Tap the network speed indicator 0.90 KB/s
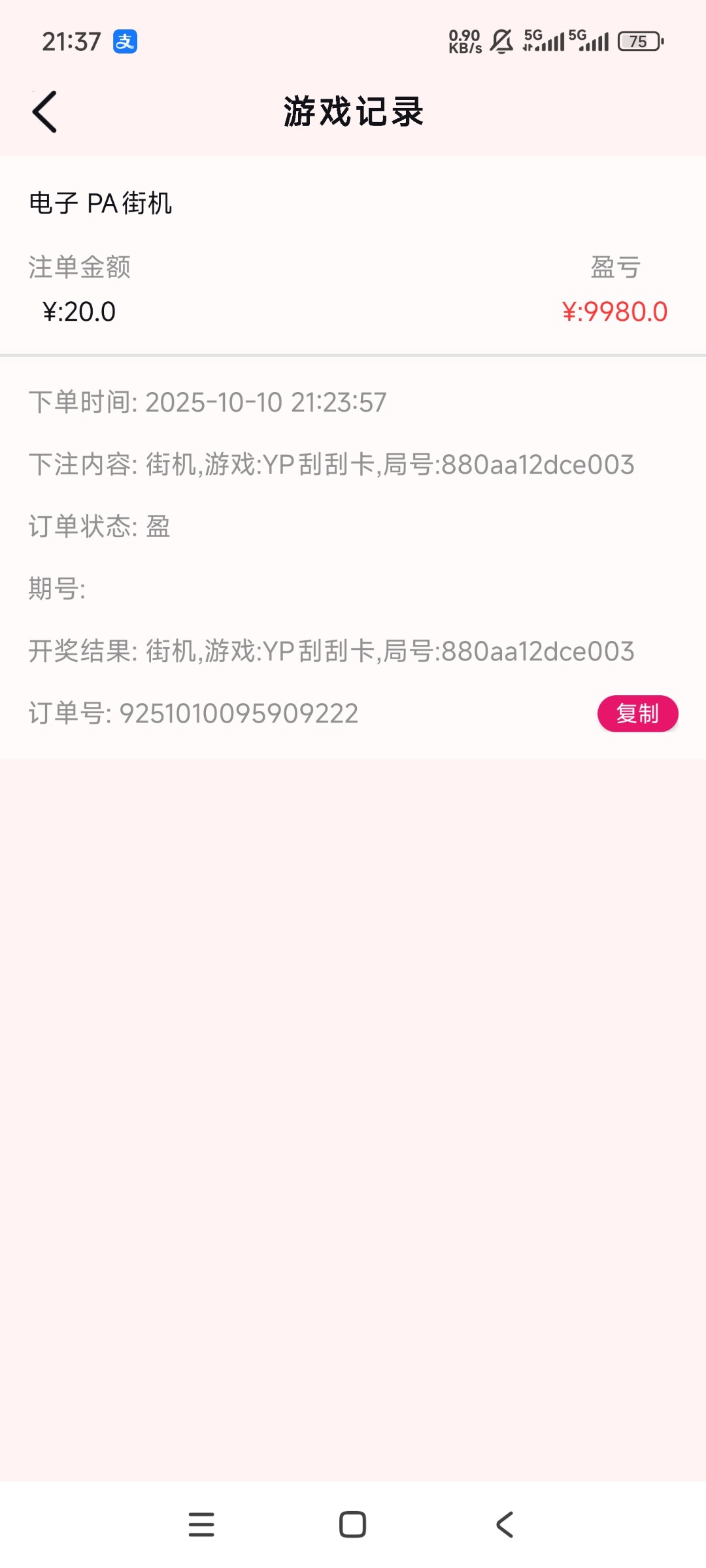This screenshot has width=706, height=1568. pos(464,41)
